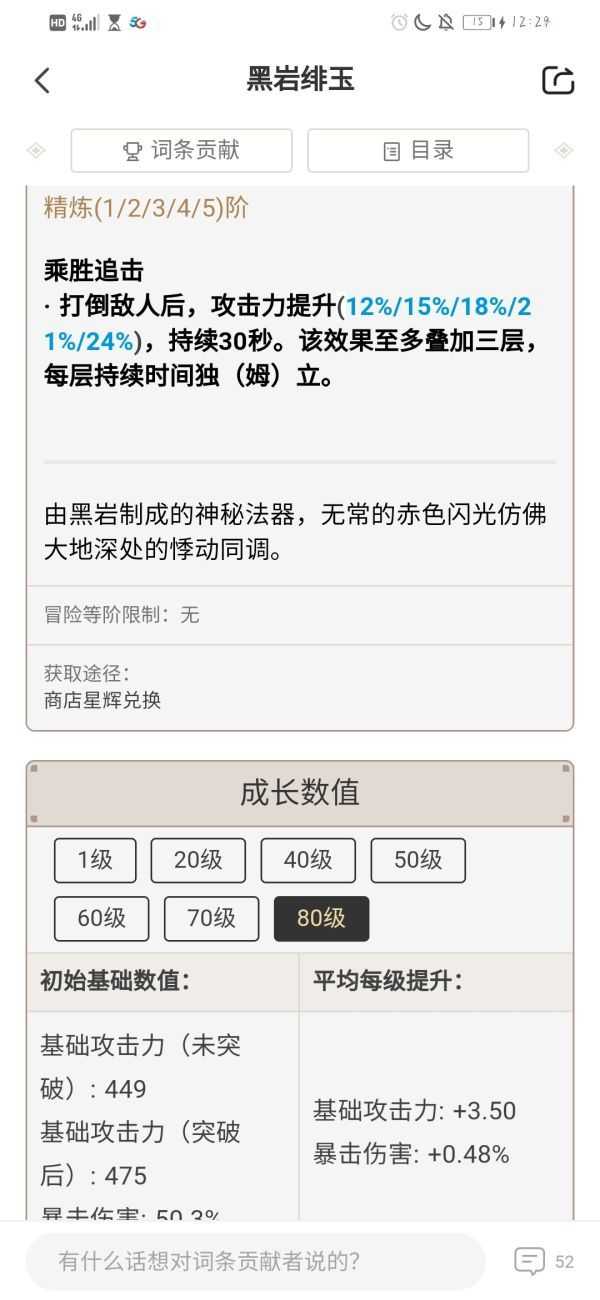Choose the 60级 level option
Viewport: 600px width, 1300px height.
point(101,918)
